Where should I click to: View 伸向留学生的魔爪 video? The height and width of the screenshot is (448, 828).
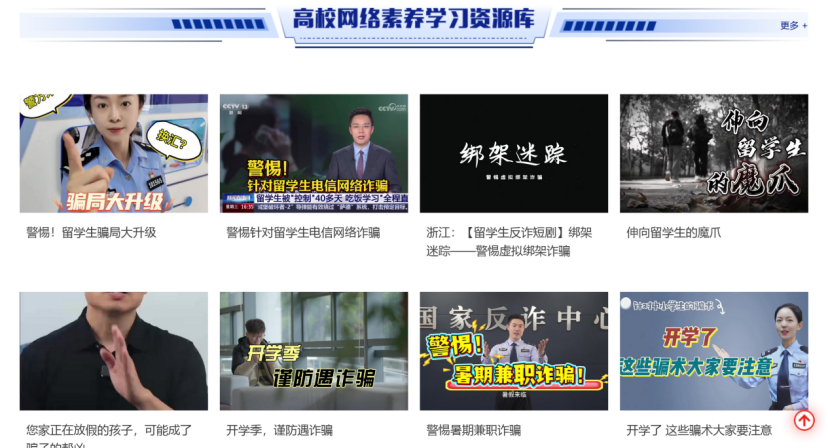tap(713, 153)
